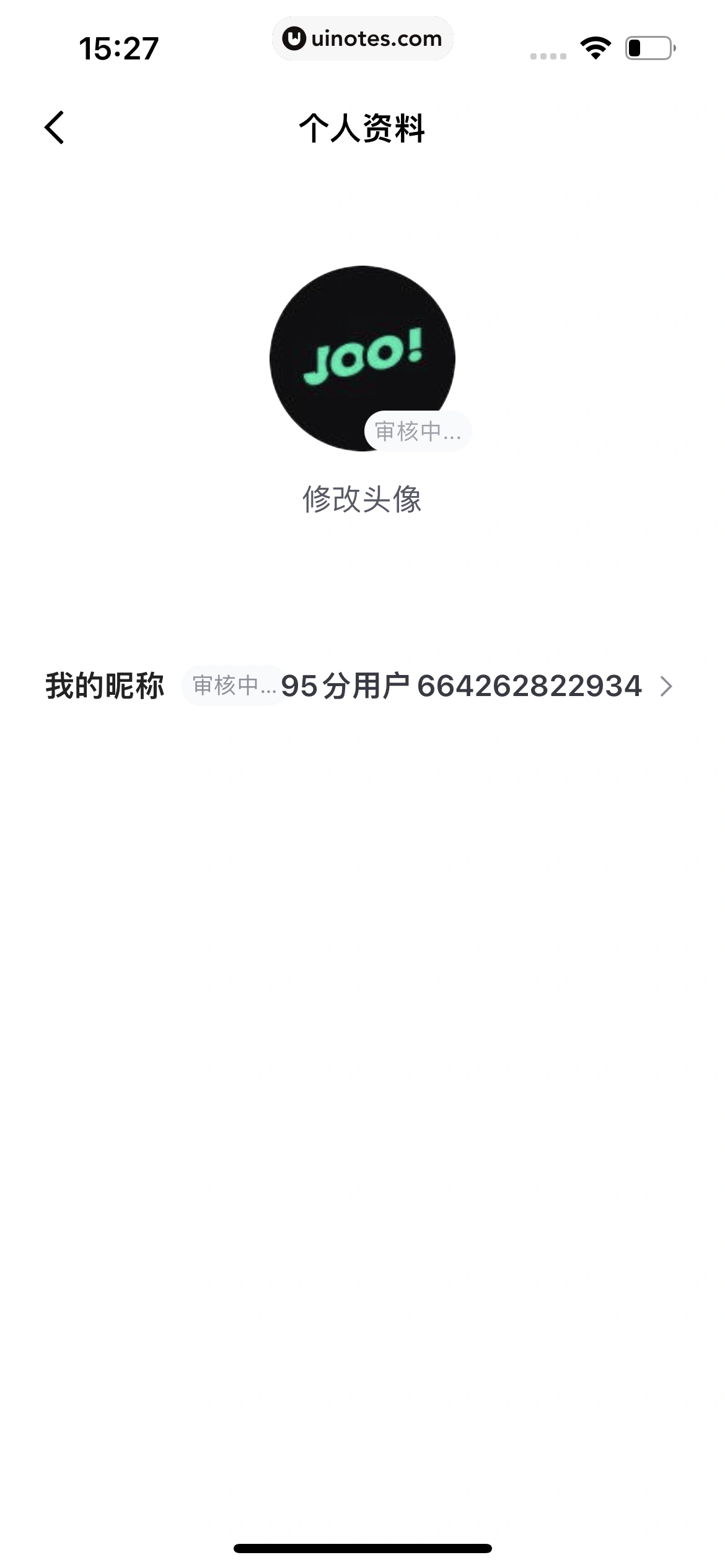Screen dimensions: 725x1568
Task: Tap the cellular signal dots indicator
Action: pyautogui.click(x=548, y=54)
